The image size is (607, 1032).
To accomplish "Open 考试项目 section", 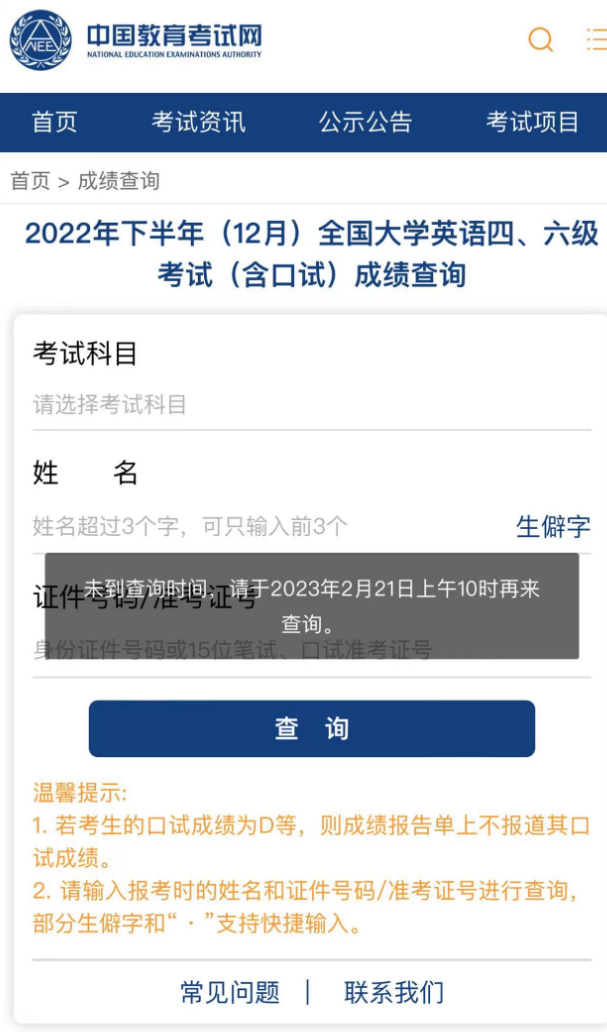I will [532, 122].
